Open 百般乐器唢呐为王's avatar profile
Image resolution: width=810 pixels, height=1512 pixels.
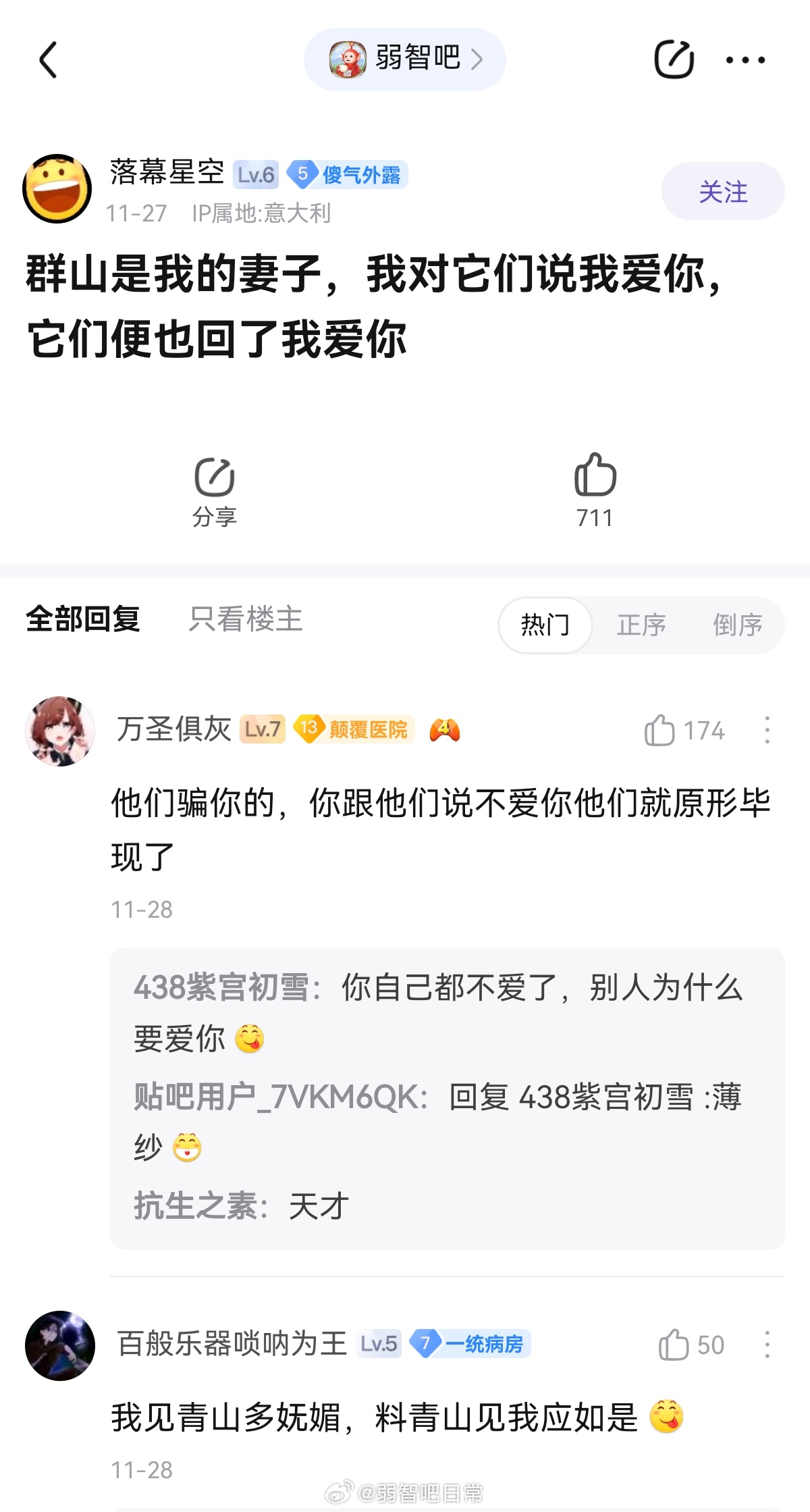click(60, 1345)
